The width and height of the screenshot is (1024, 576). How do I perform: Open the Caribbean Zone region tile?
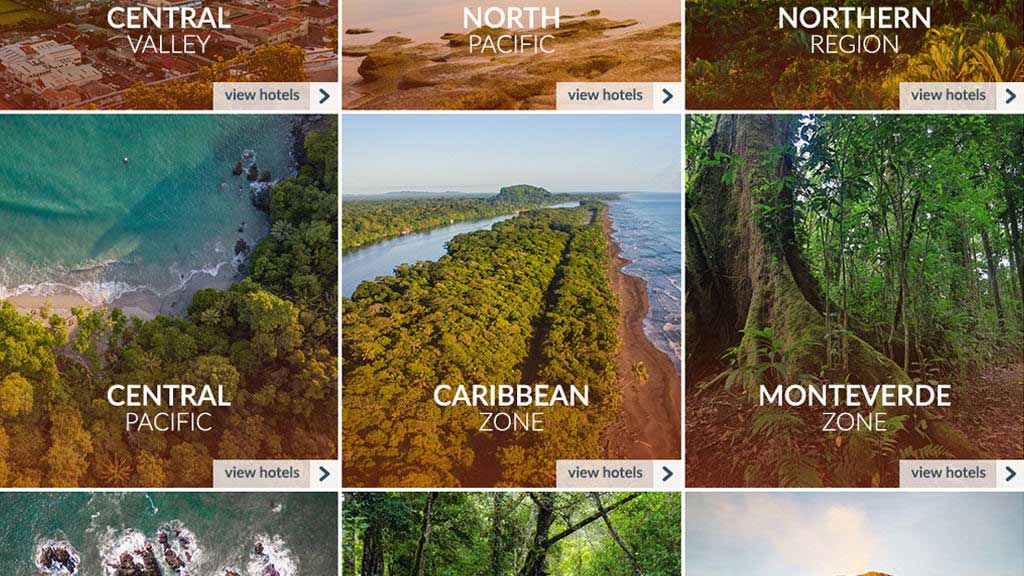[x=511, y=300]
